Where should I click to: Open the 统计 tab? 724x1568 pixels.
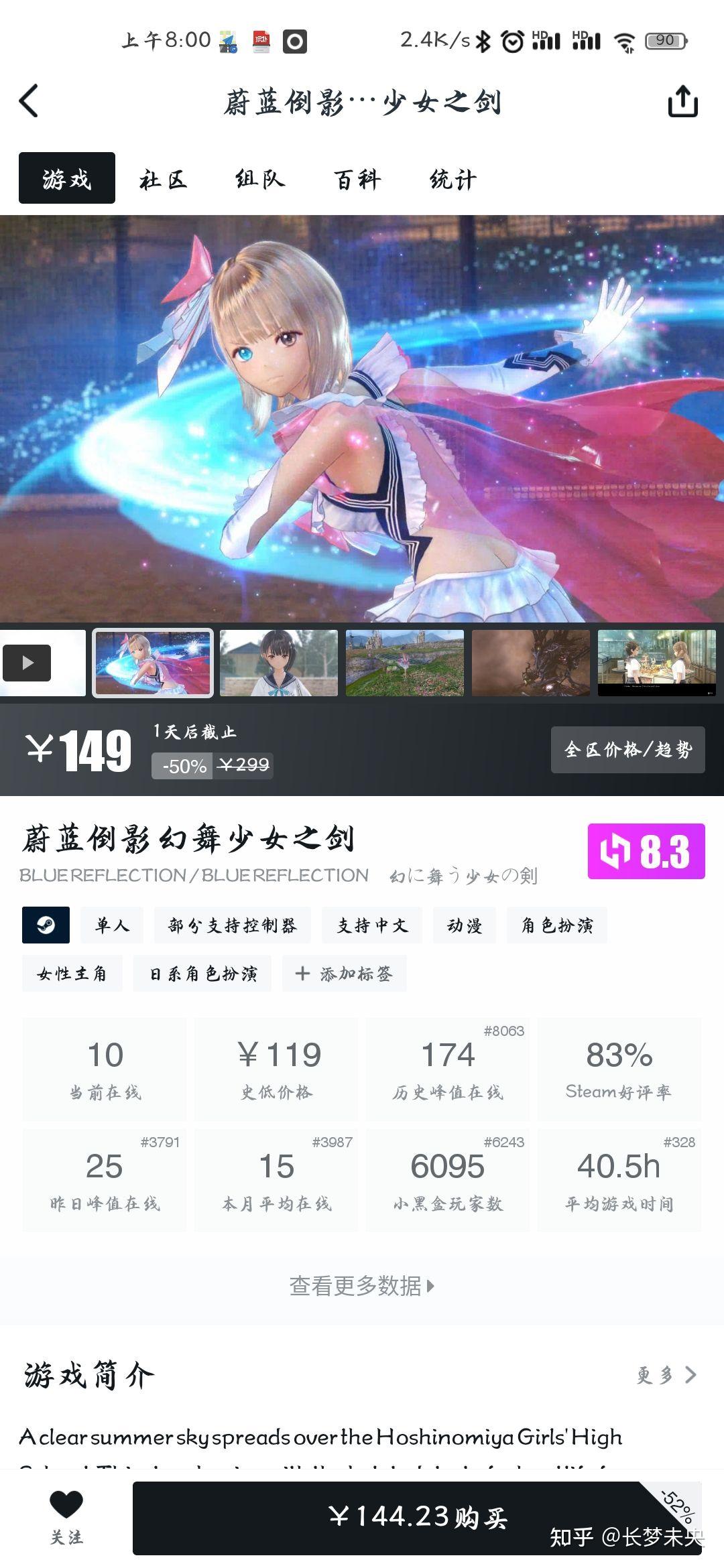[x=453, y=179]
